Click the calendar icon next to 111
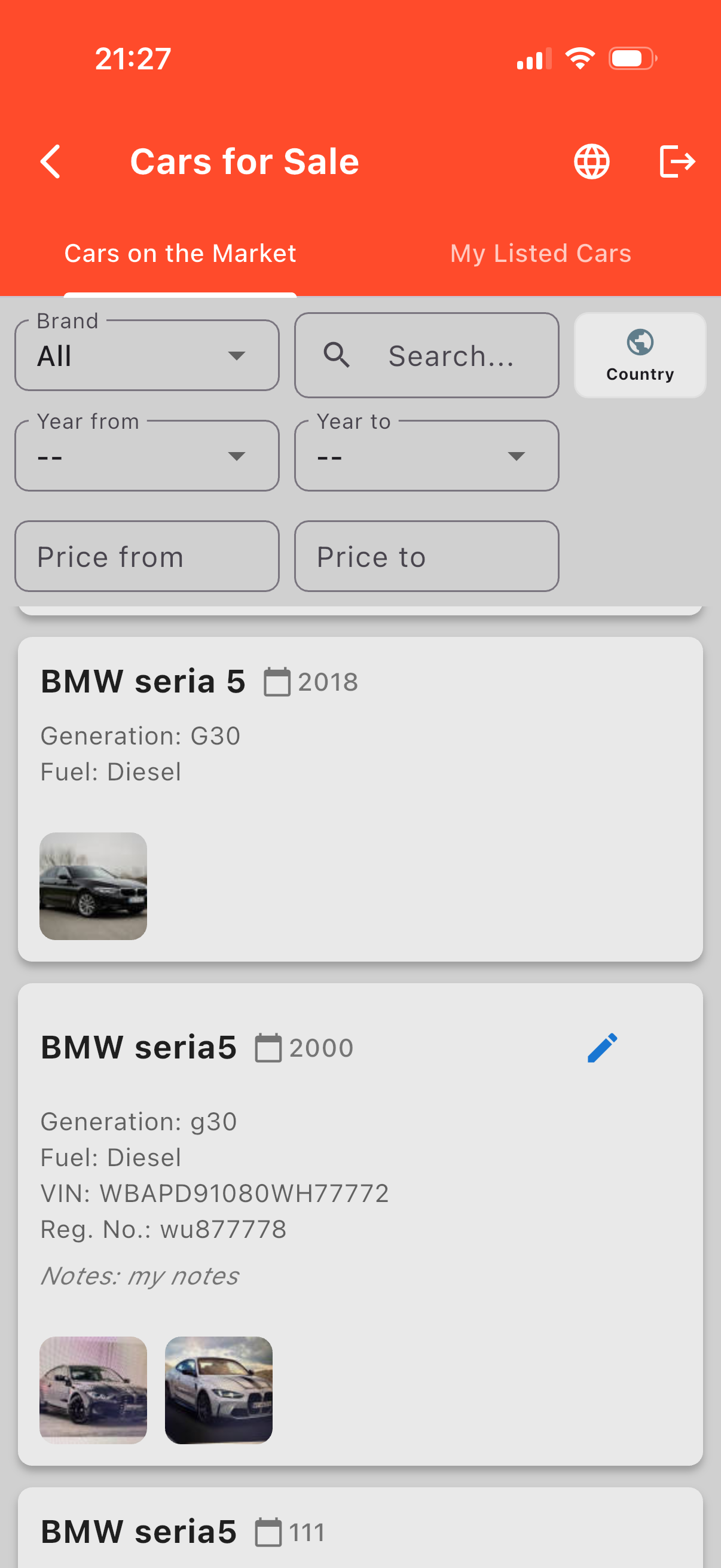 point(268,1533)
